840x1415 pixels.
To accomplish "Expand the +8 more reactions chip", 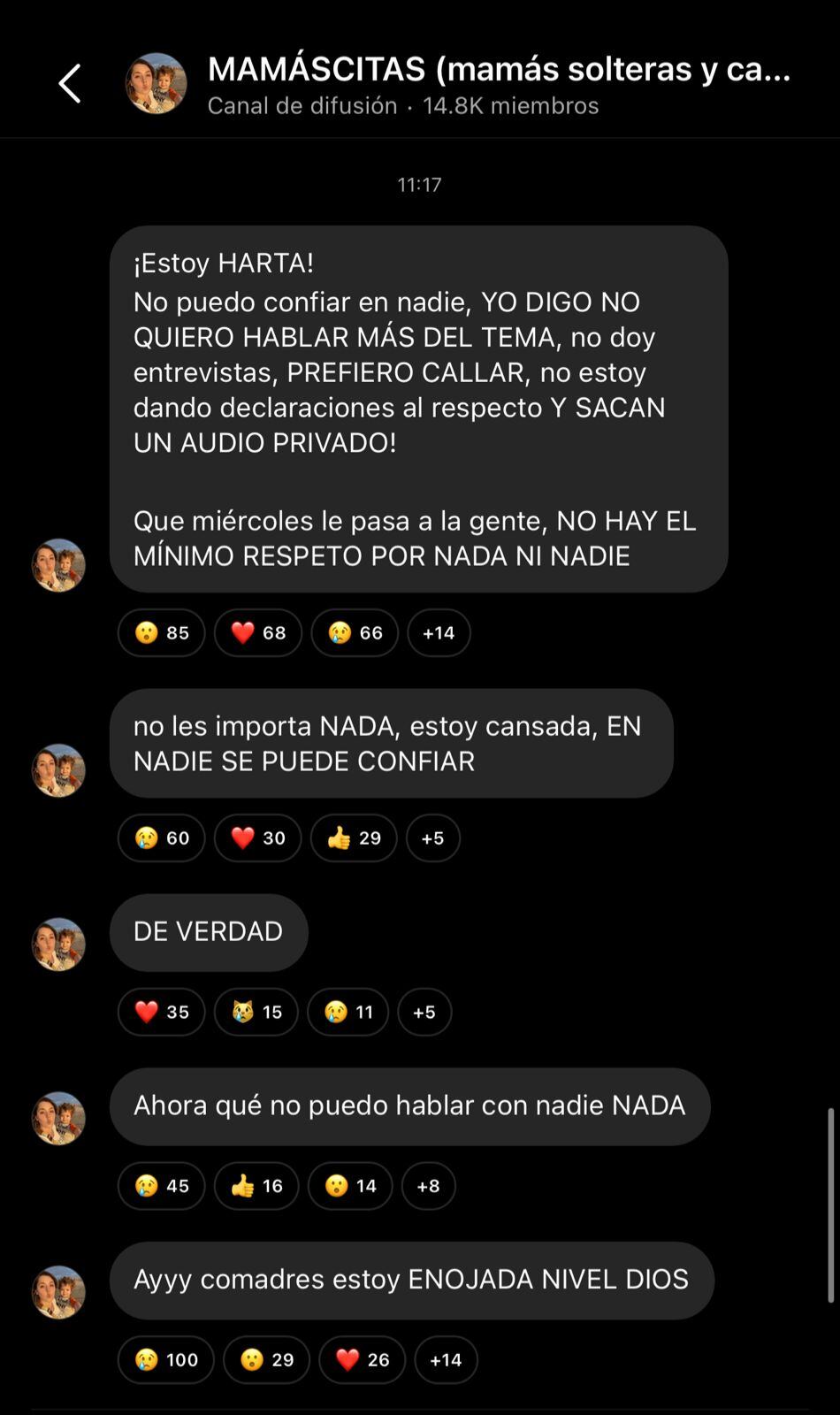I will [x=429, y=1186].
